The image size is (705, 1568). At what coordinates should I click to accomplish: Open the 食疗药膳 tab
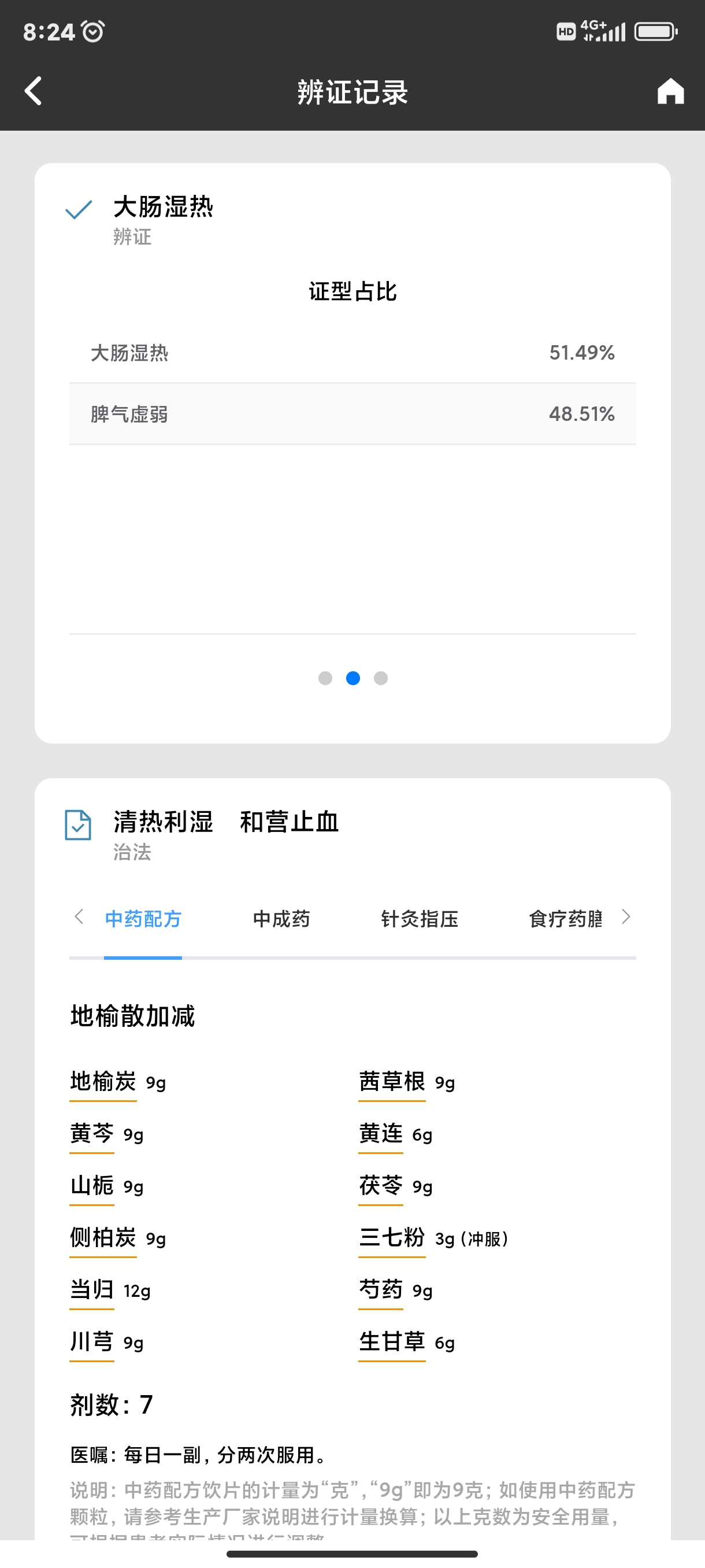pyautogui.click(x=565, y=919)
